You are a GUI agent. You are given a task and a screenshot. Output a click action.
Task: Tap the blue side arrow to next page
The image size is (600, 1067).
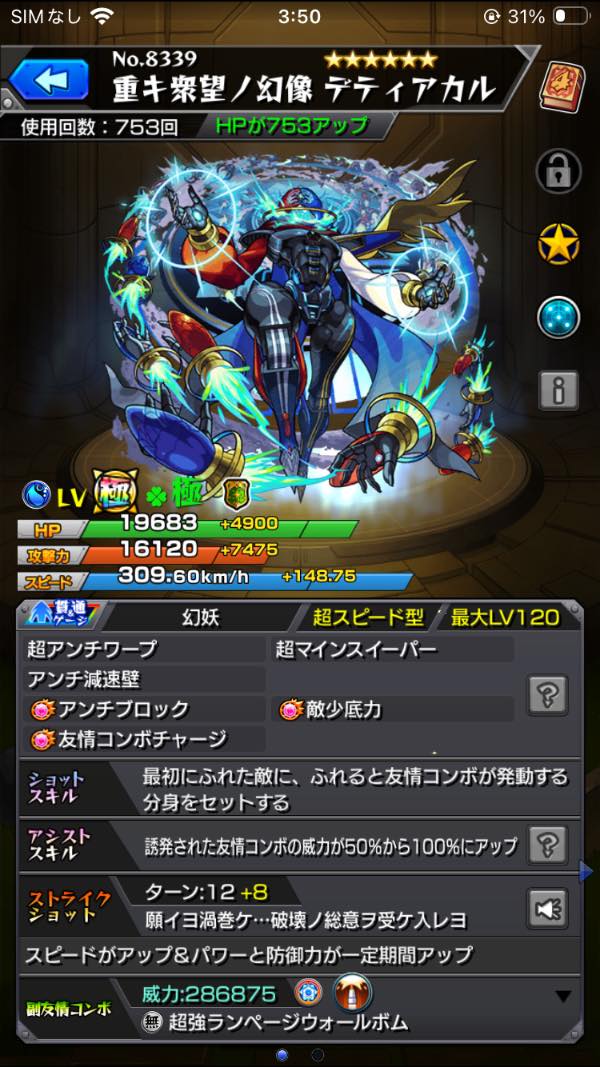pyautogui.click(x=586, y=872)
